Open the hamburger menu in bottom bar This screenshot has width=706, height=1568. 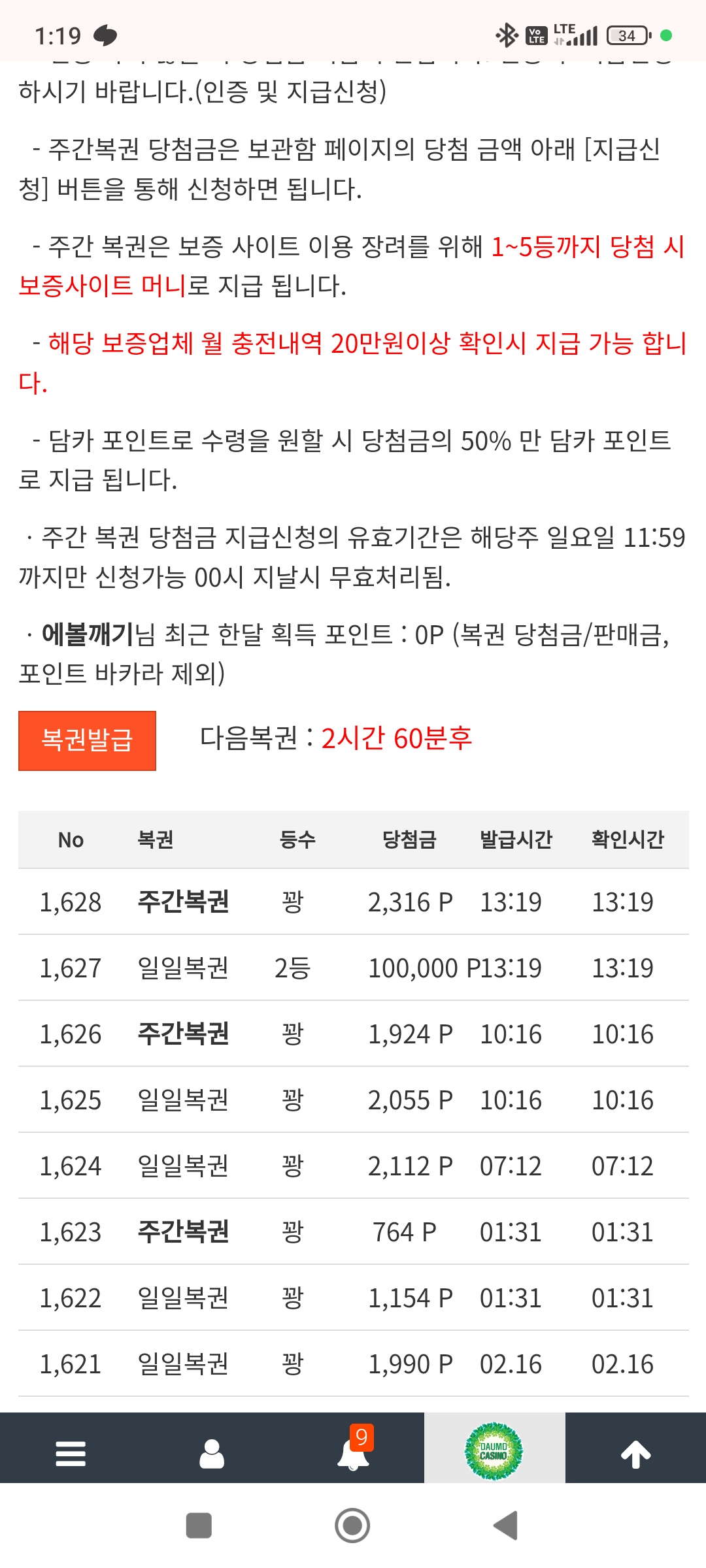point(71,1454)
